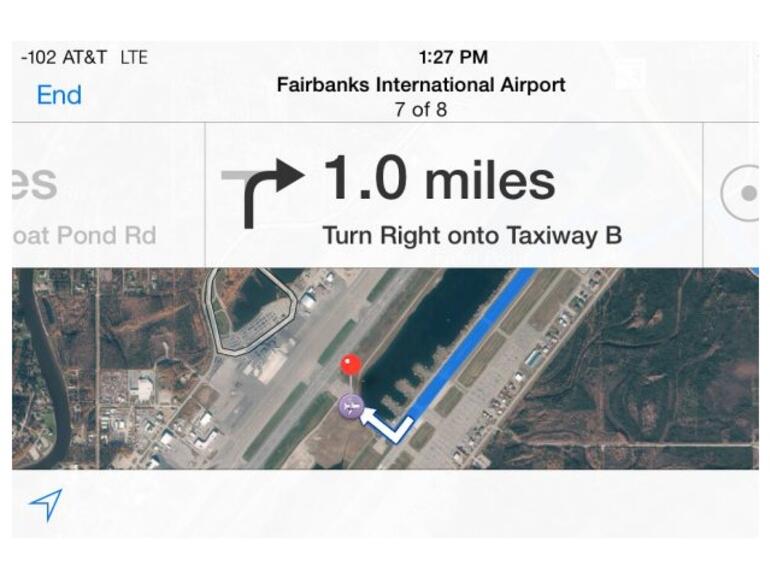The width and height of the screenshot is (770, 578).
Task: Tap the current location arrow icon
Action: coord(46,505)
